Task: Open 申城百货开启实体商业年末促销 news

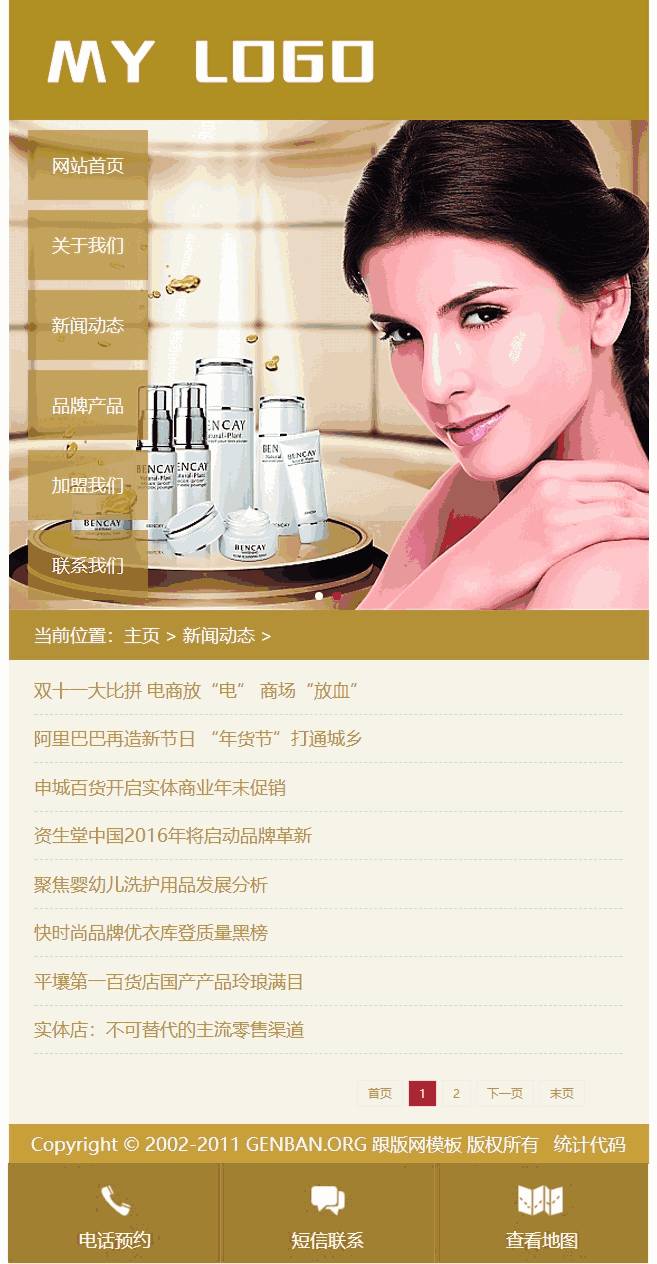Action: coord(160,788)
